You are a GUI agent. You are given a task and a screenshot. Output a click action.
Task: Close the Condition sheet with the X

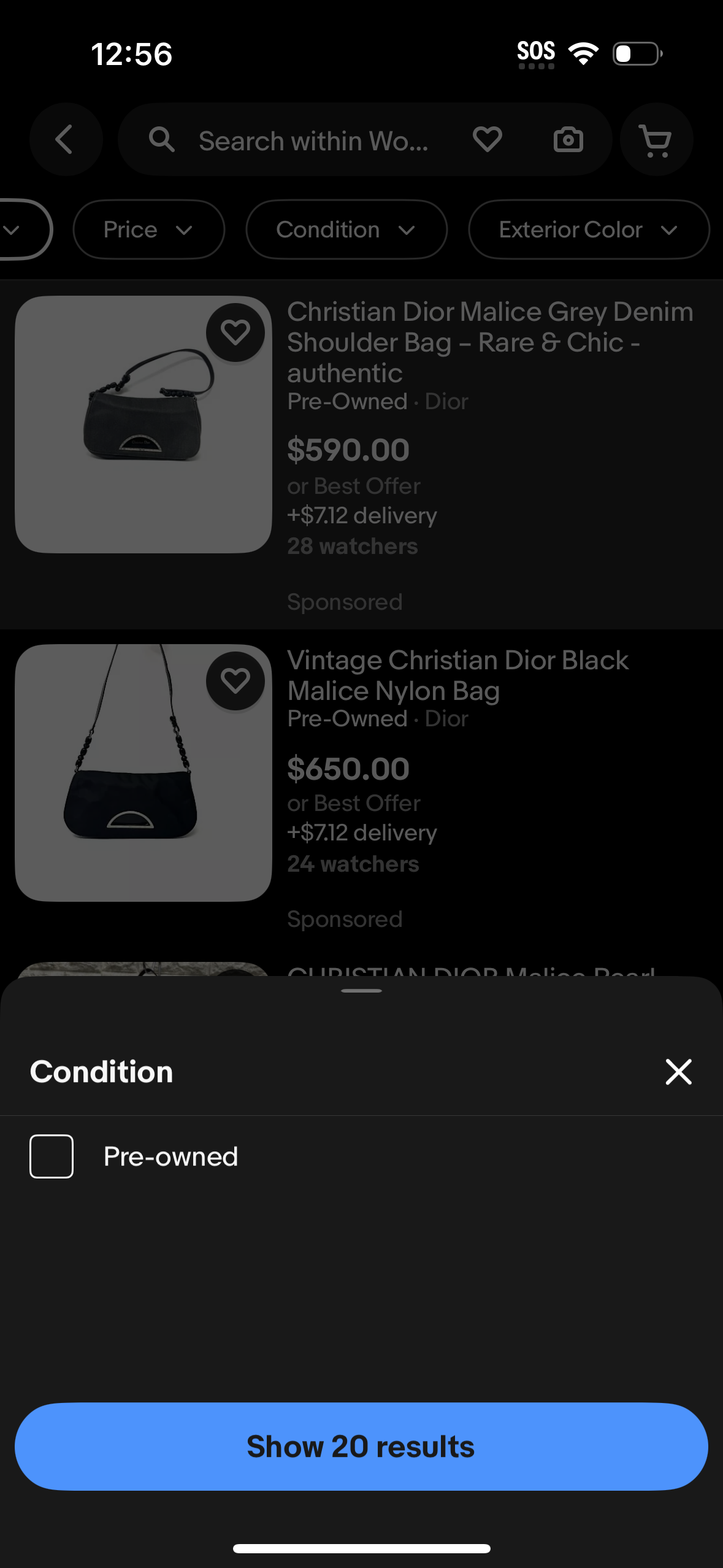[x=678, y=1072]
